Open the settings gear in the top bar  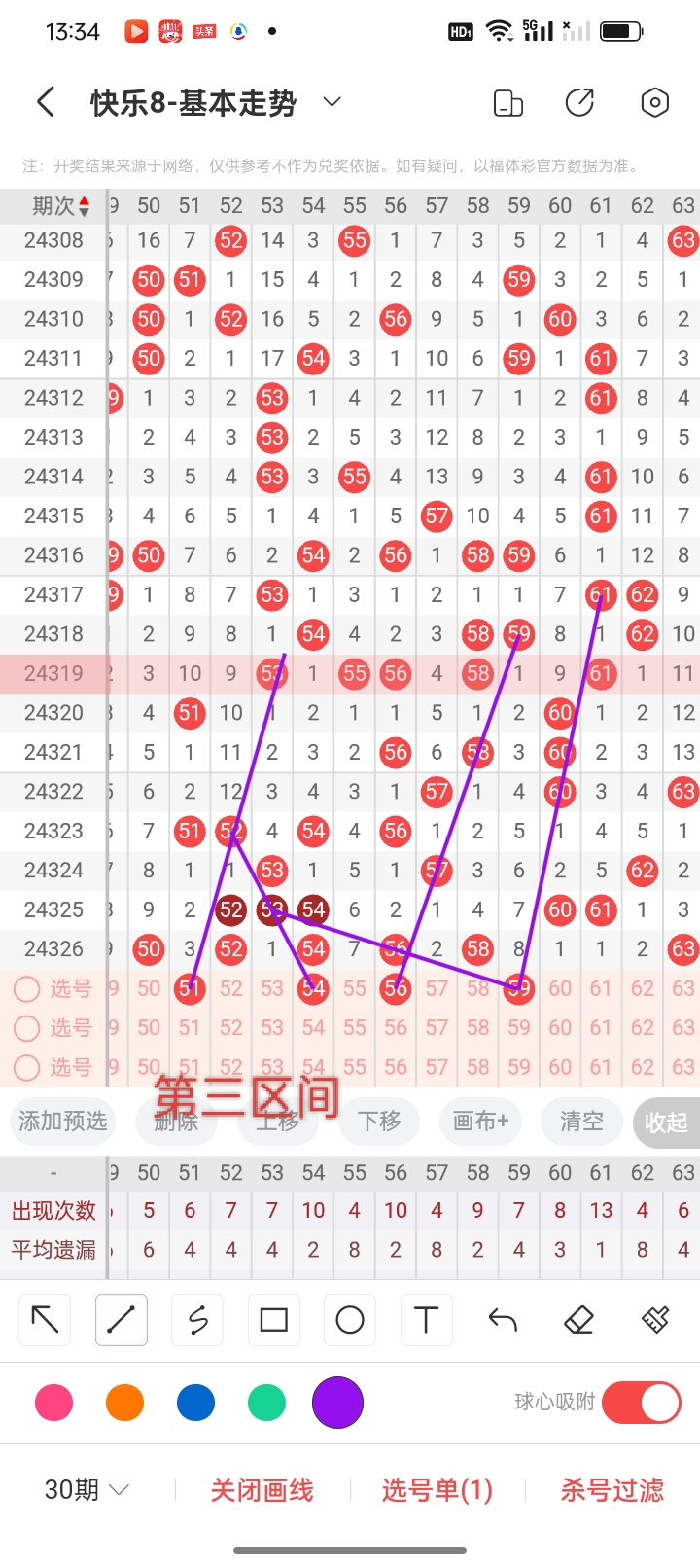tap(654, 101)
